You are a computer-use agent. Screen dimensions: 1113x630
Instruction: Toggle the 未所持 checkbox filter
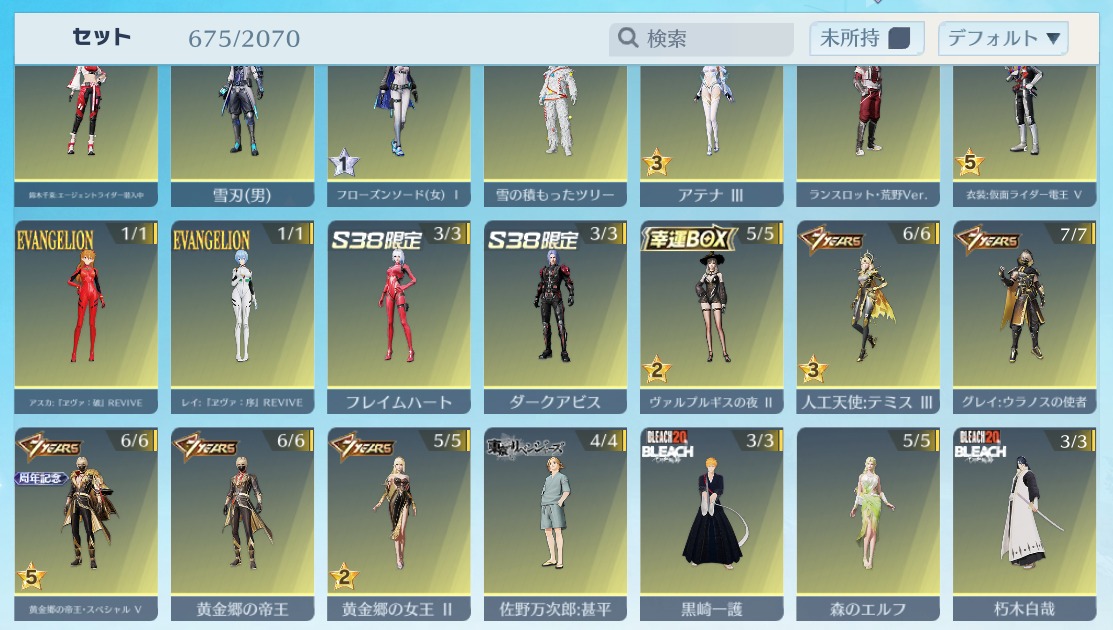pyautogui.click(x=866, y=39)
